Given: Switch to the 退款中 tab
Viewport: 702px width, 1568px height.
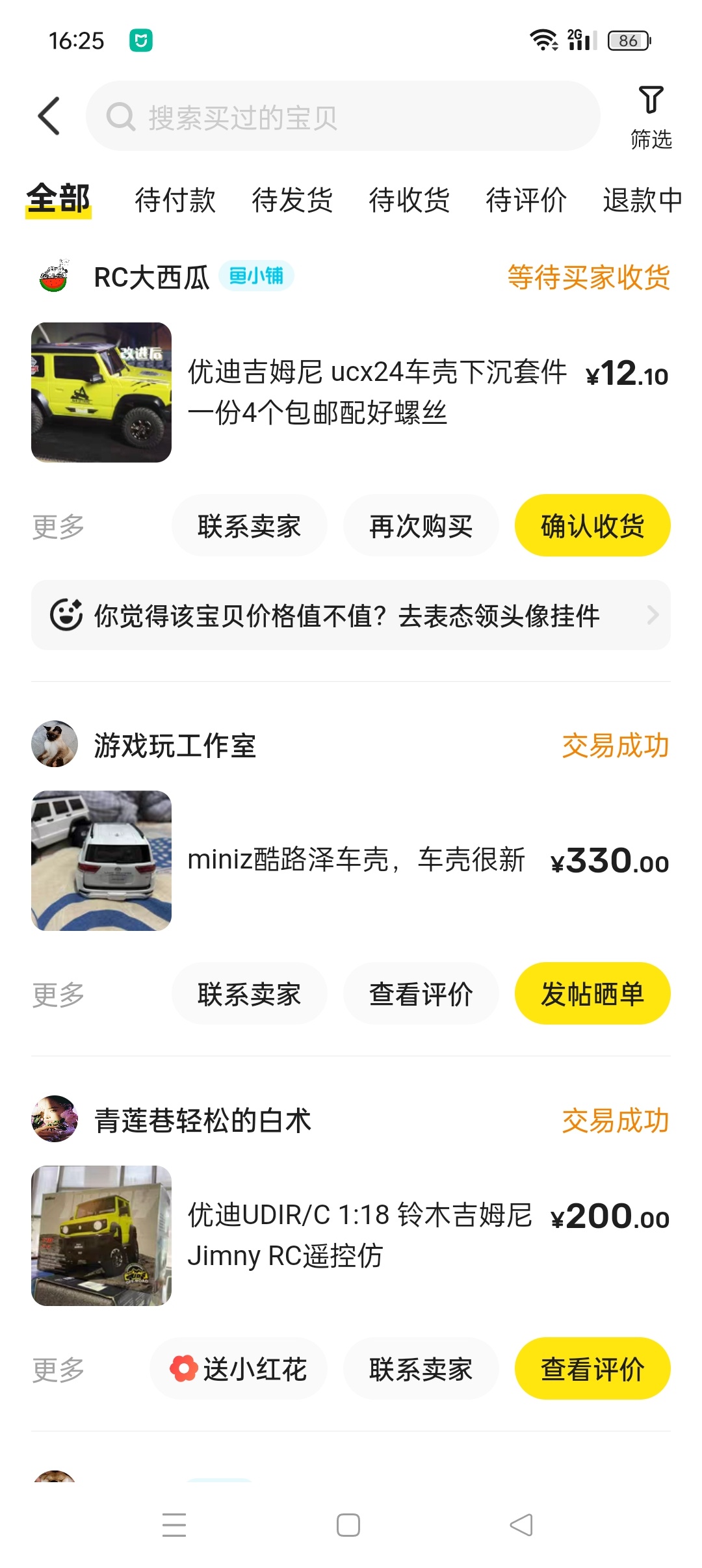Looking at the screenshot, I should click(642, 200).
